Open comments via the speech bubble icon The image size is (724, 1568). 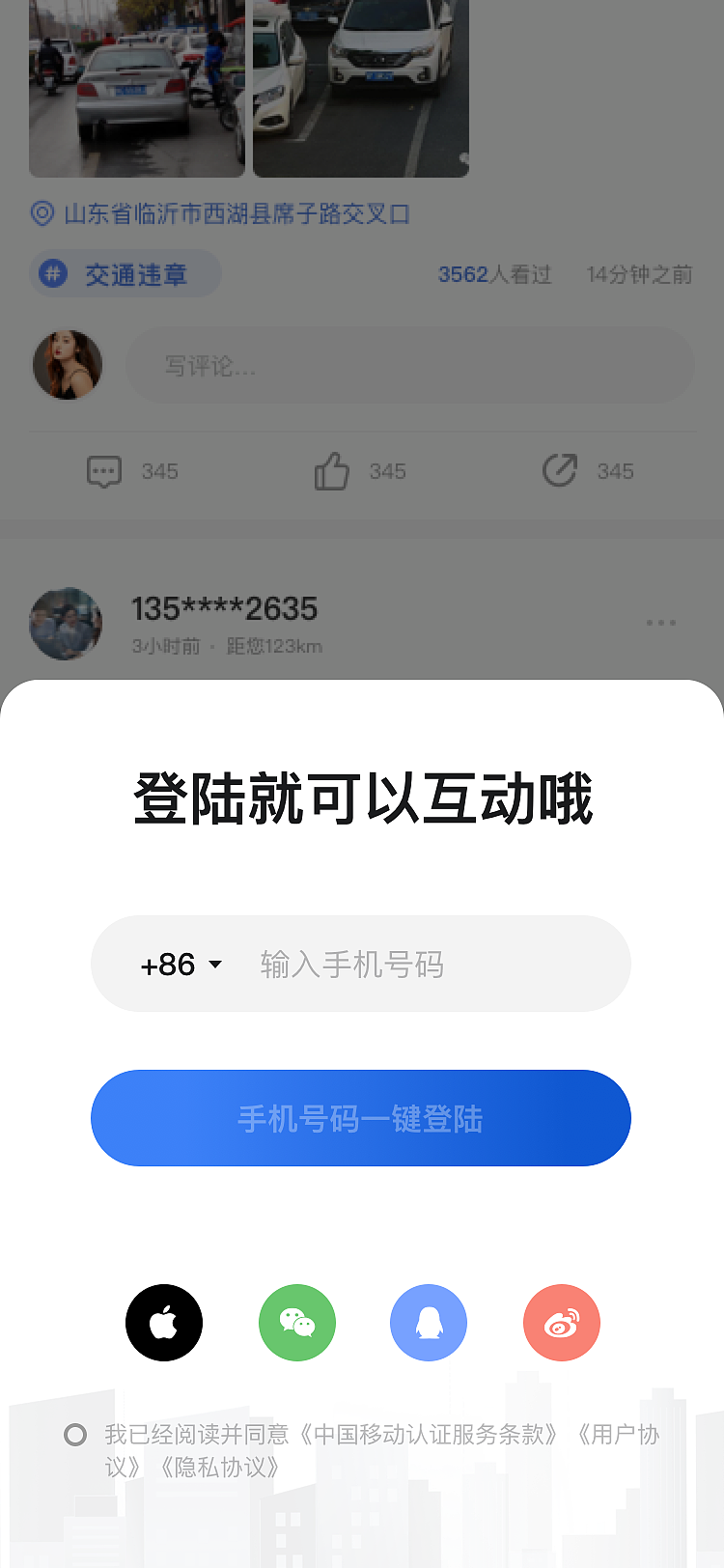(x=102, y=471)
